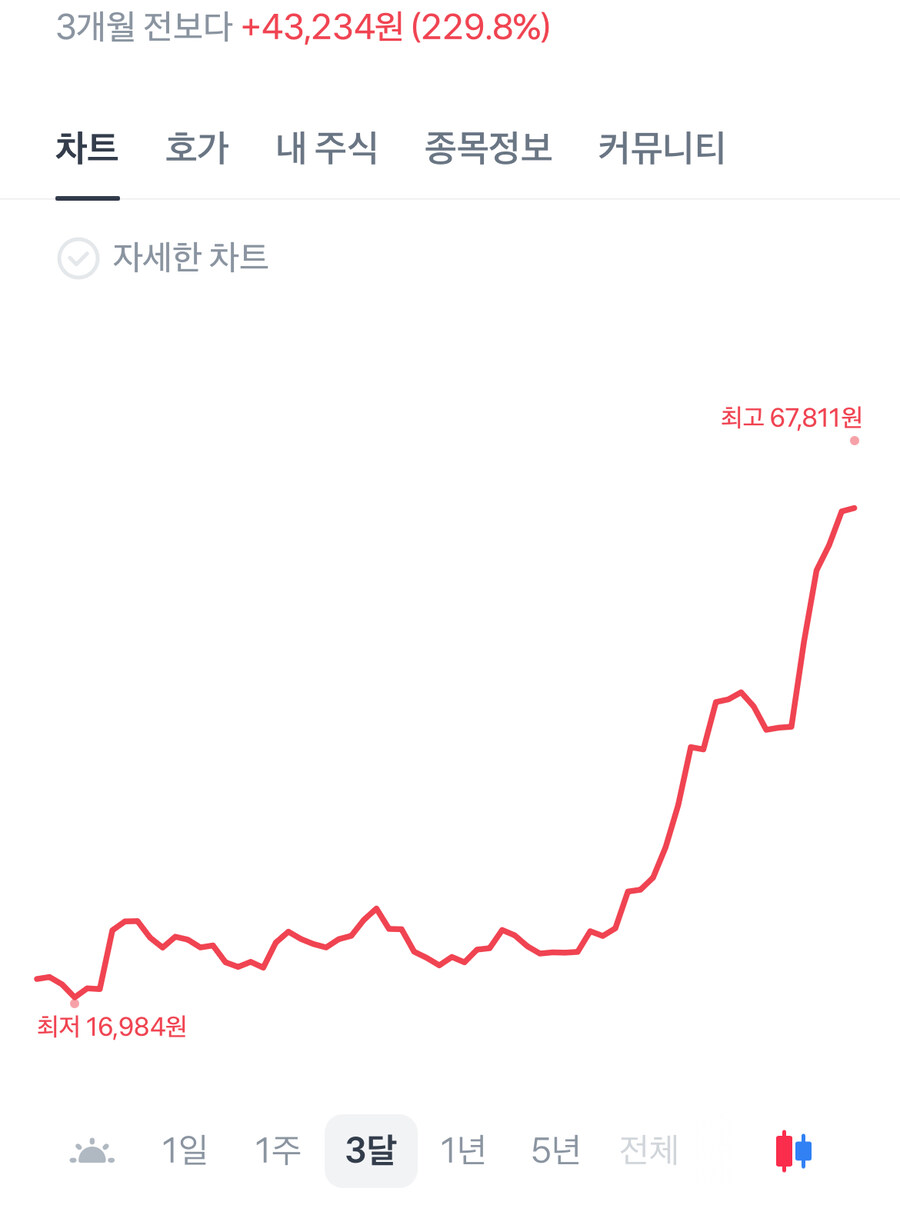This screenshot has width=900, height=1205.
Task: Select the 1일 chart period
Action: (x=186, y=1150)
